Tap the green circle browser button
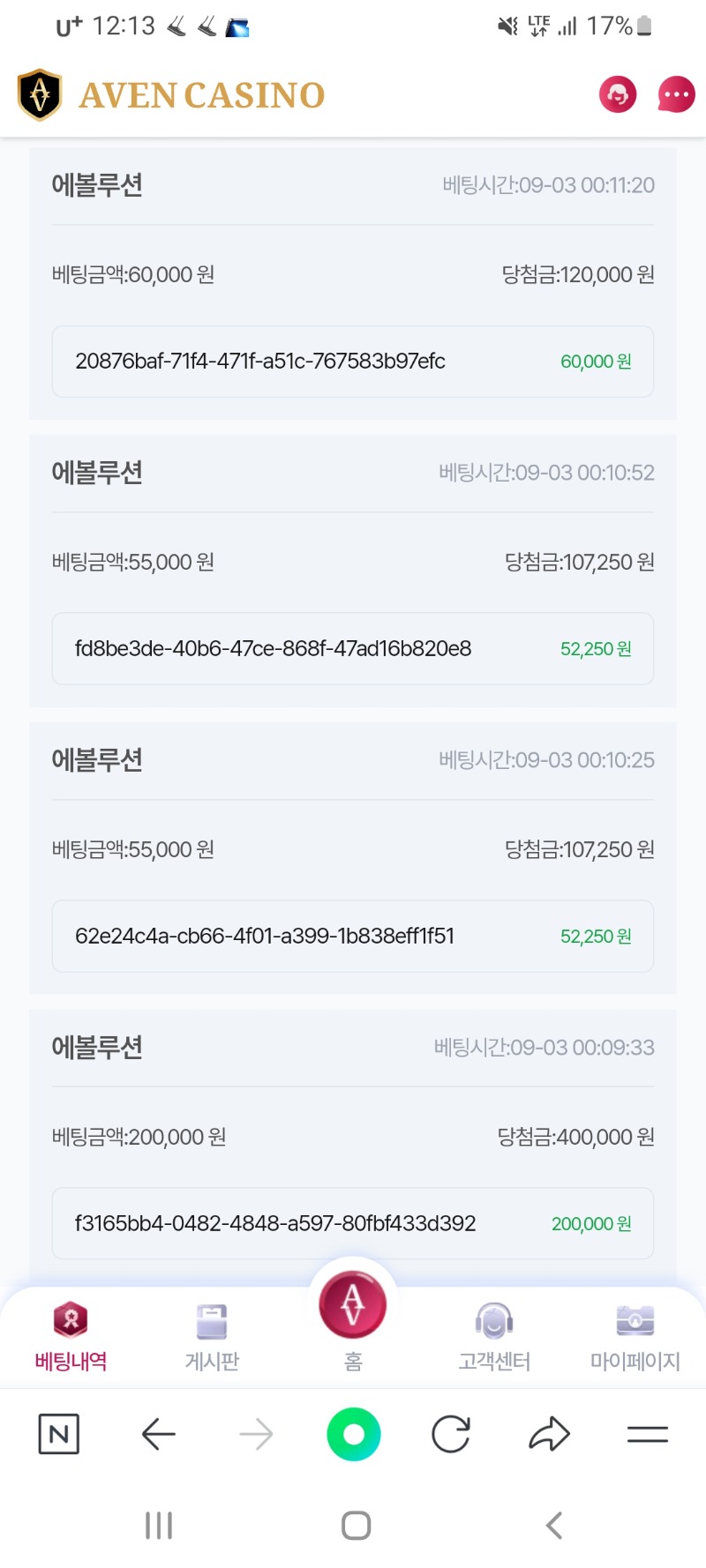This screenshot has width=706, height=1568. click(353, 1434)
